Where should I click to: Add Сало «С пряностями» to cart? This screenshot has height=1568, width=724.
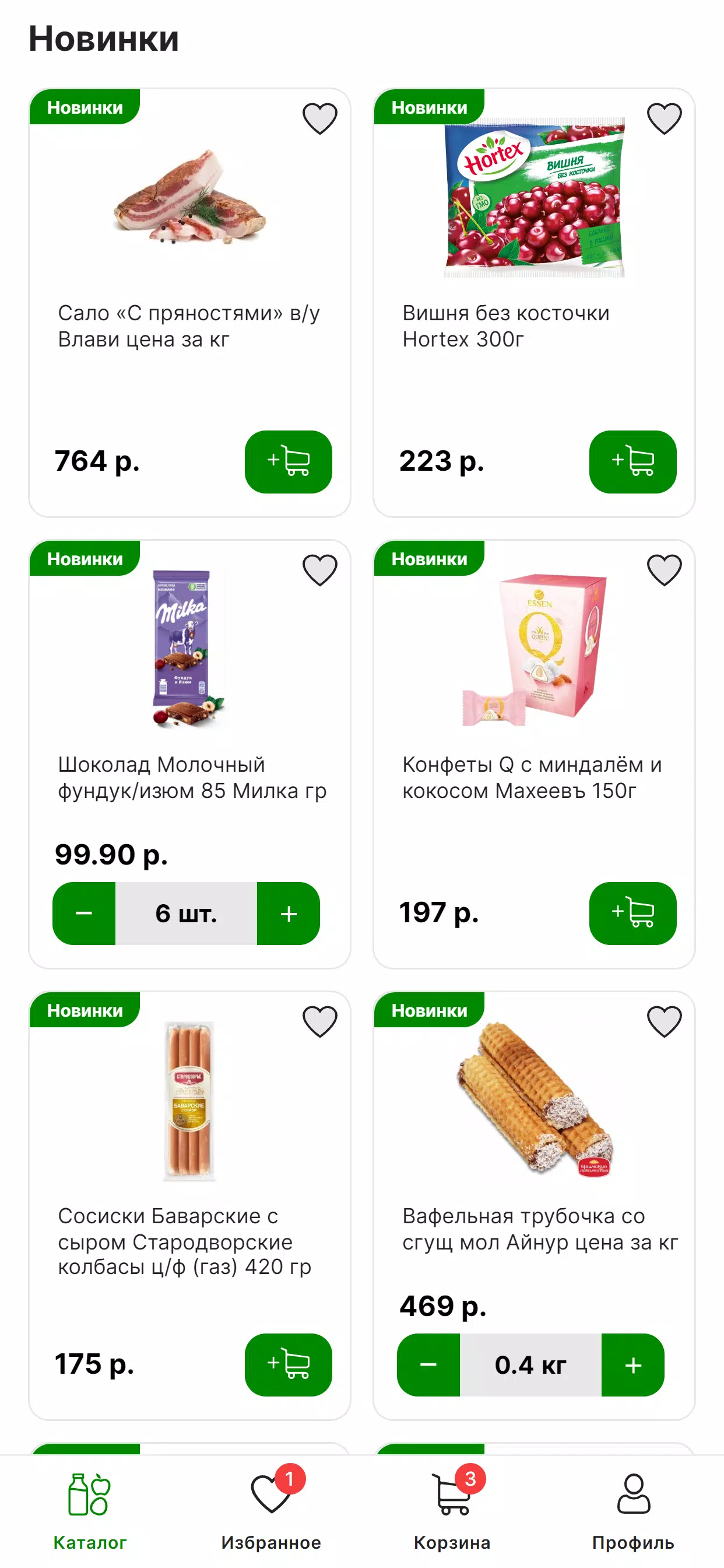[289, 461]
